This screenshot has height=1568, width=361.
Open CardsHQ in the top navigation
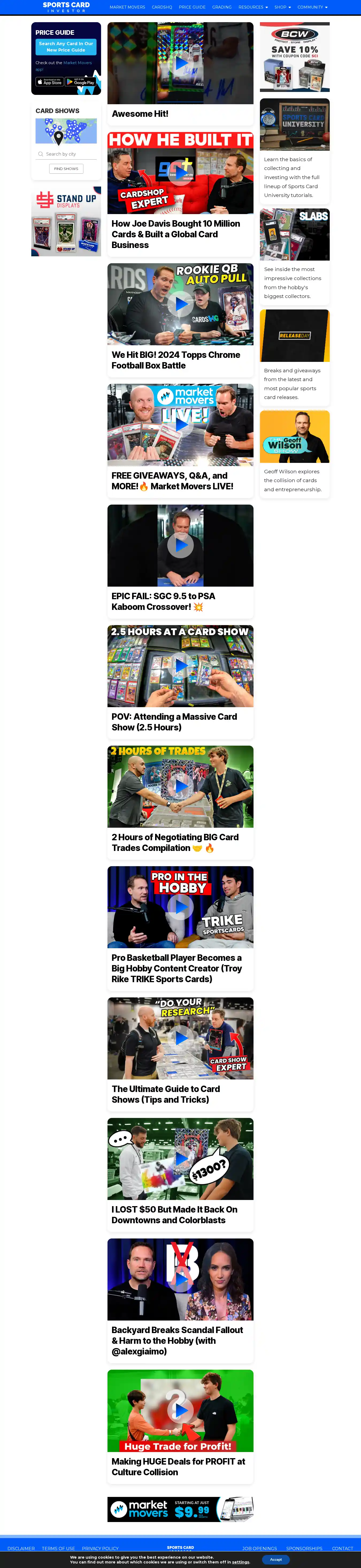click(x=162, y=7)
